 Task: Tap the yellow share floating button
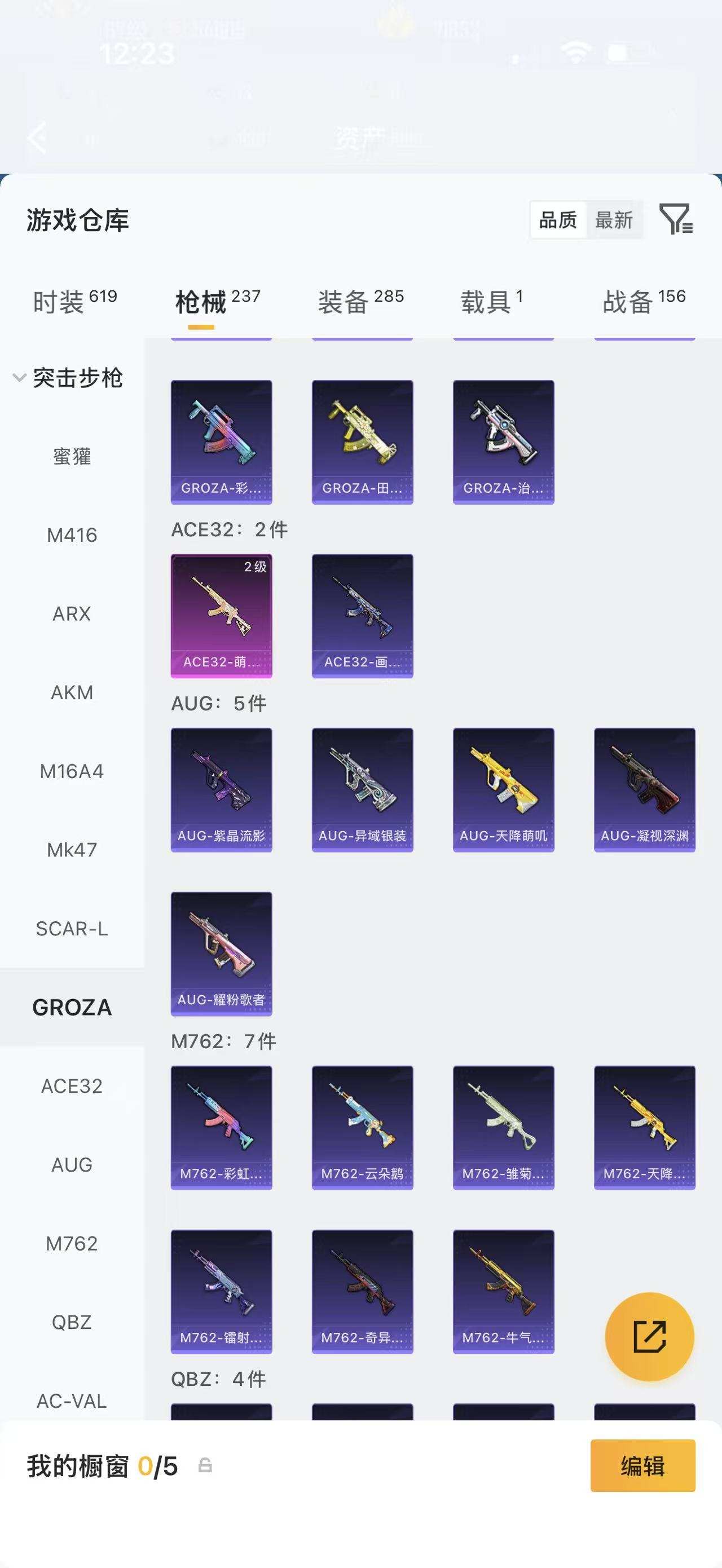649,1337
